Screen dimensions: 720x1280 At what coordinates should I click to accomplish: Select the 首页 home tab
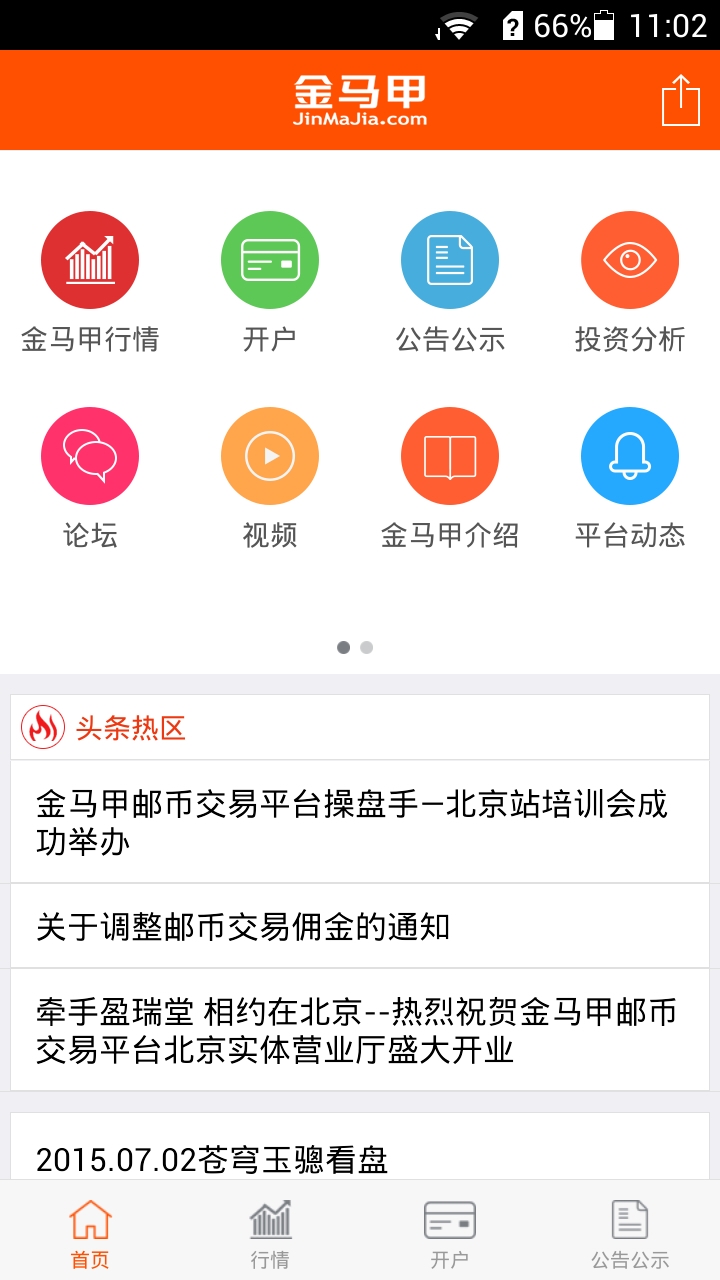tap(90, 1232)
